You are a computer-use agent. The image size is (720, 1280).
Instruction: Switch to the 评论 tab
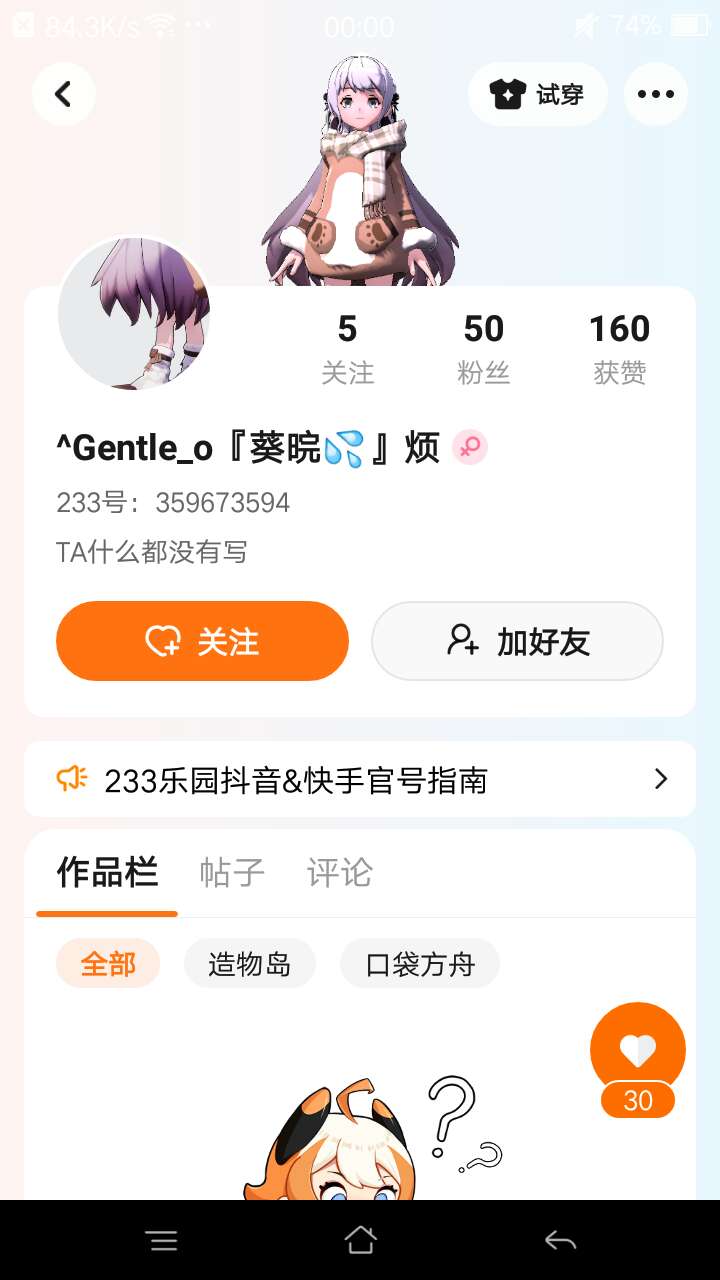click(339, 872)
